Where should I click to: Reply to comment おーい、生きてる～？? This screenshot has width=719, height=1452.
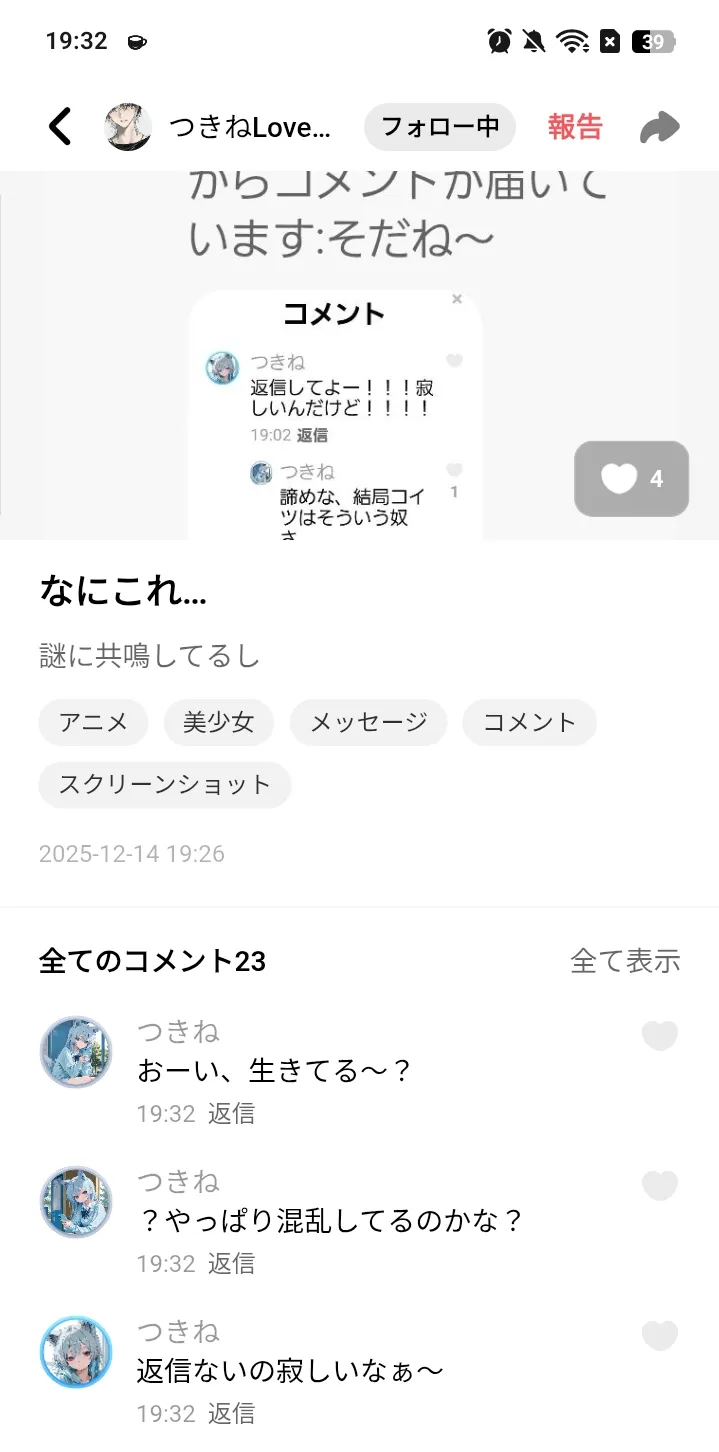pos(231,1113)
